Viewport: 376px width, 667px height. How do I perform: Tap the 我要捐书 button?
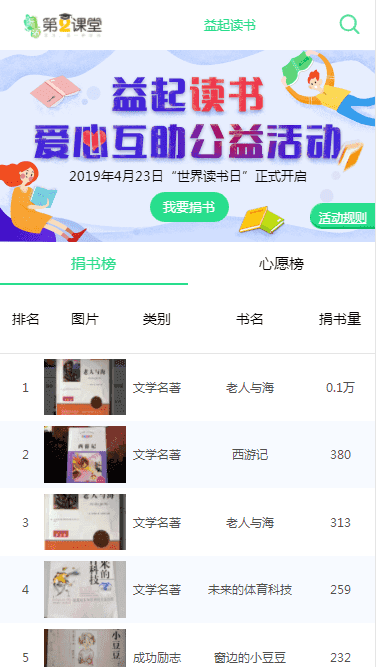pos(189,207)
